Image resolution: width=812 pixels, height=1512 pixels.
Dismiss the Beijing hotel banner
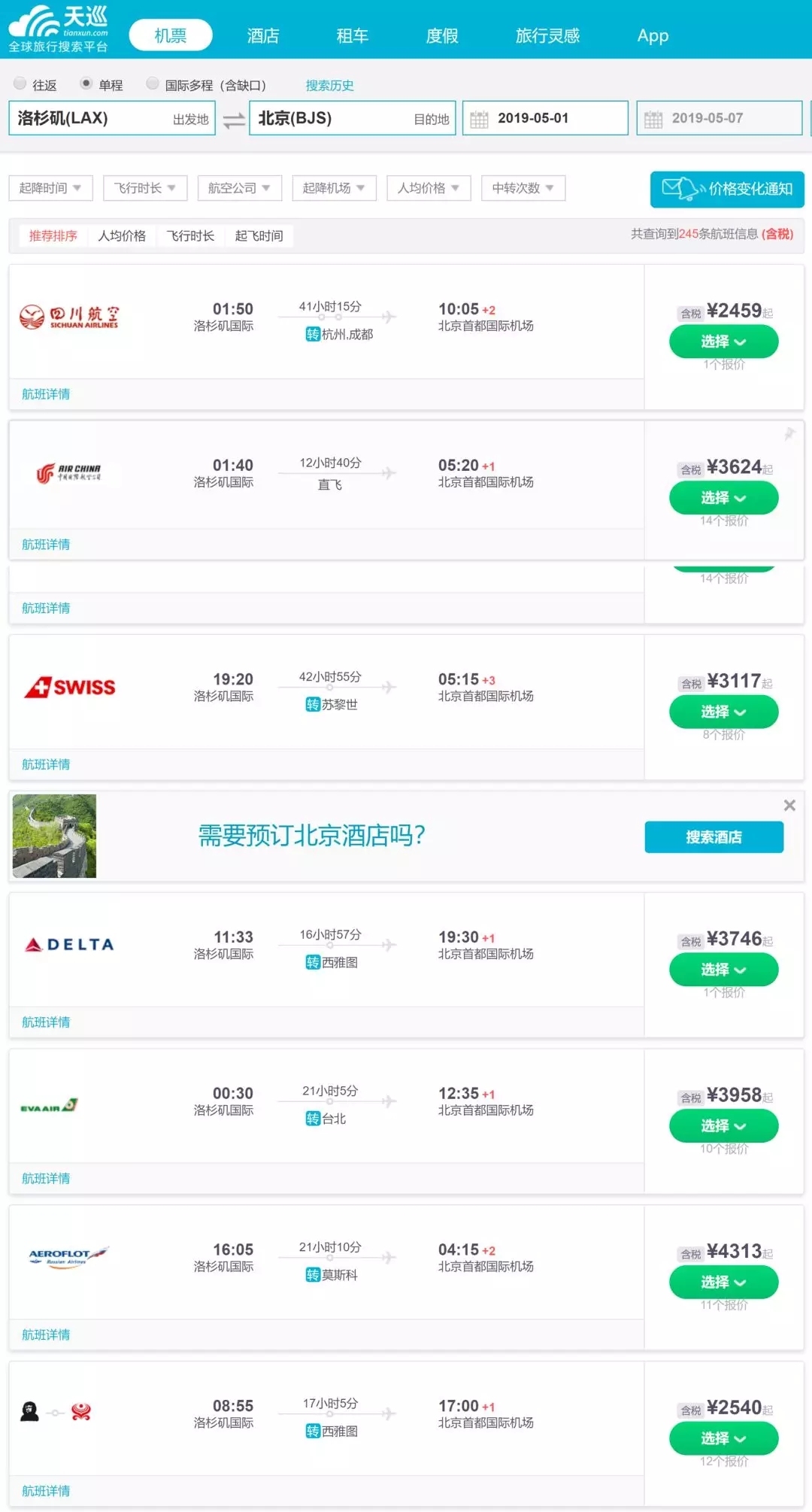[x=789, y=805]
